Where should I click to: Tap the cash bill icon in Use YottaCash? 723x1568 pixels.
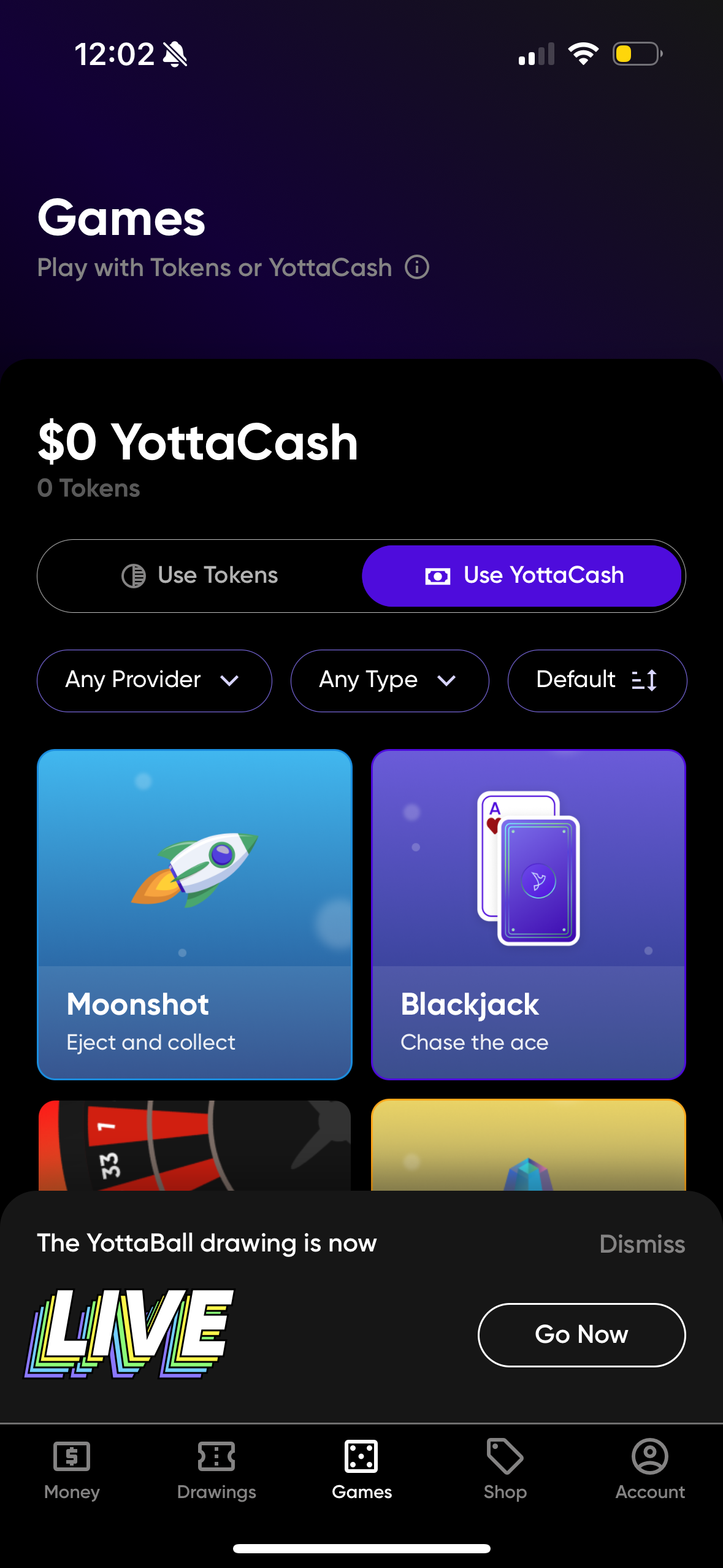(x=437, y=575)
